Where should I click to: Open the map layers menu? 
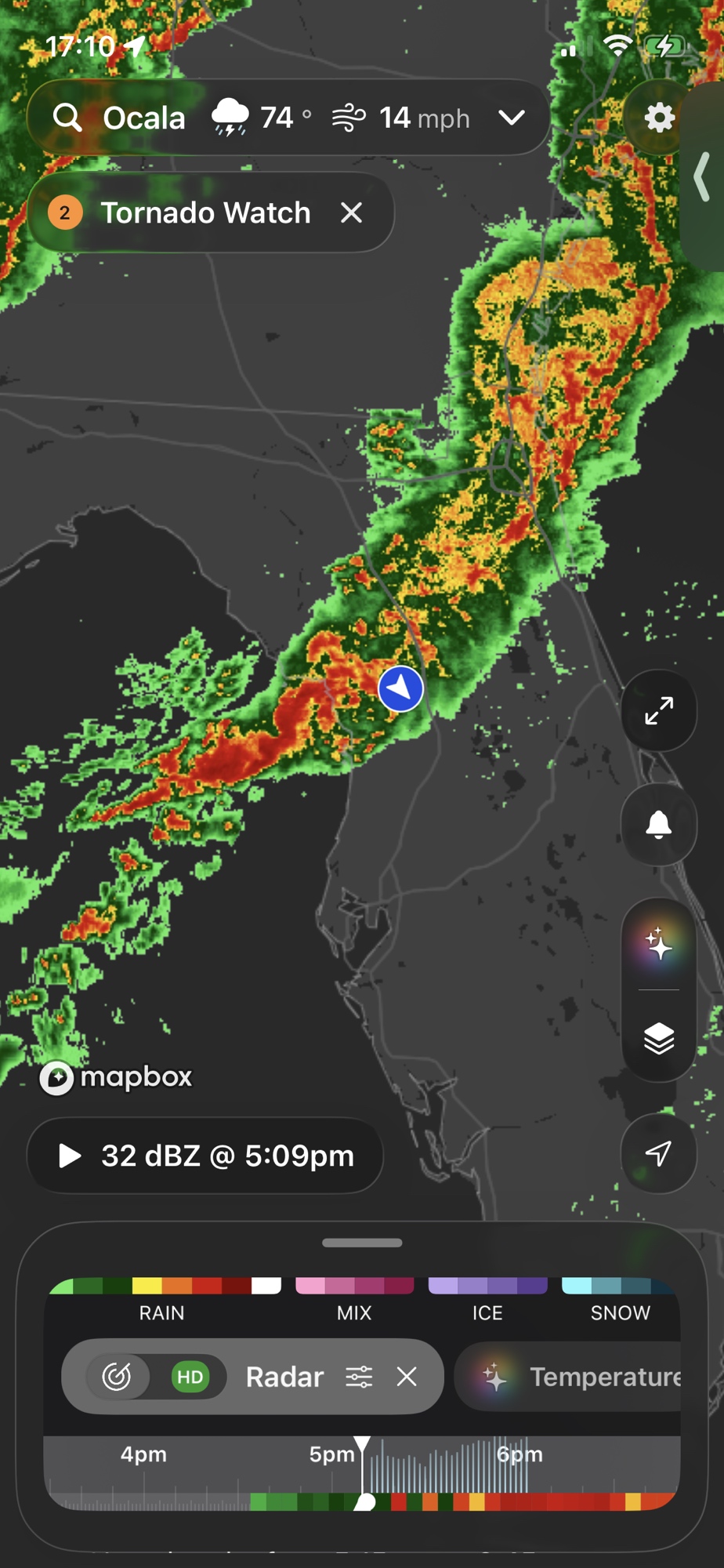[659, 1039]
